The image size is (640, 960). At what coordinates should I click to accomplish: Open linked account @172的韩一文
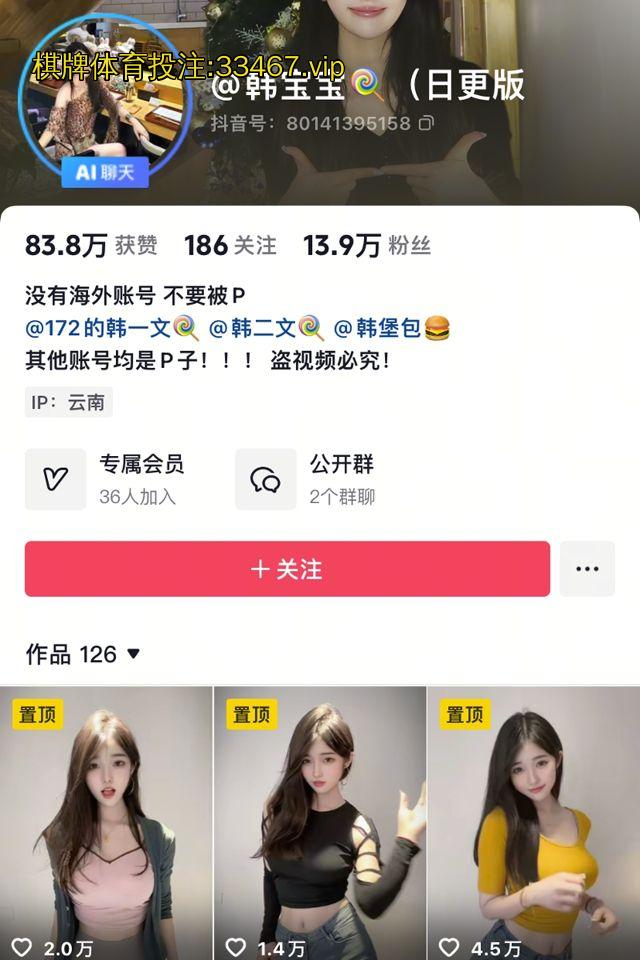112,327
